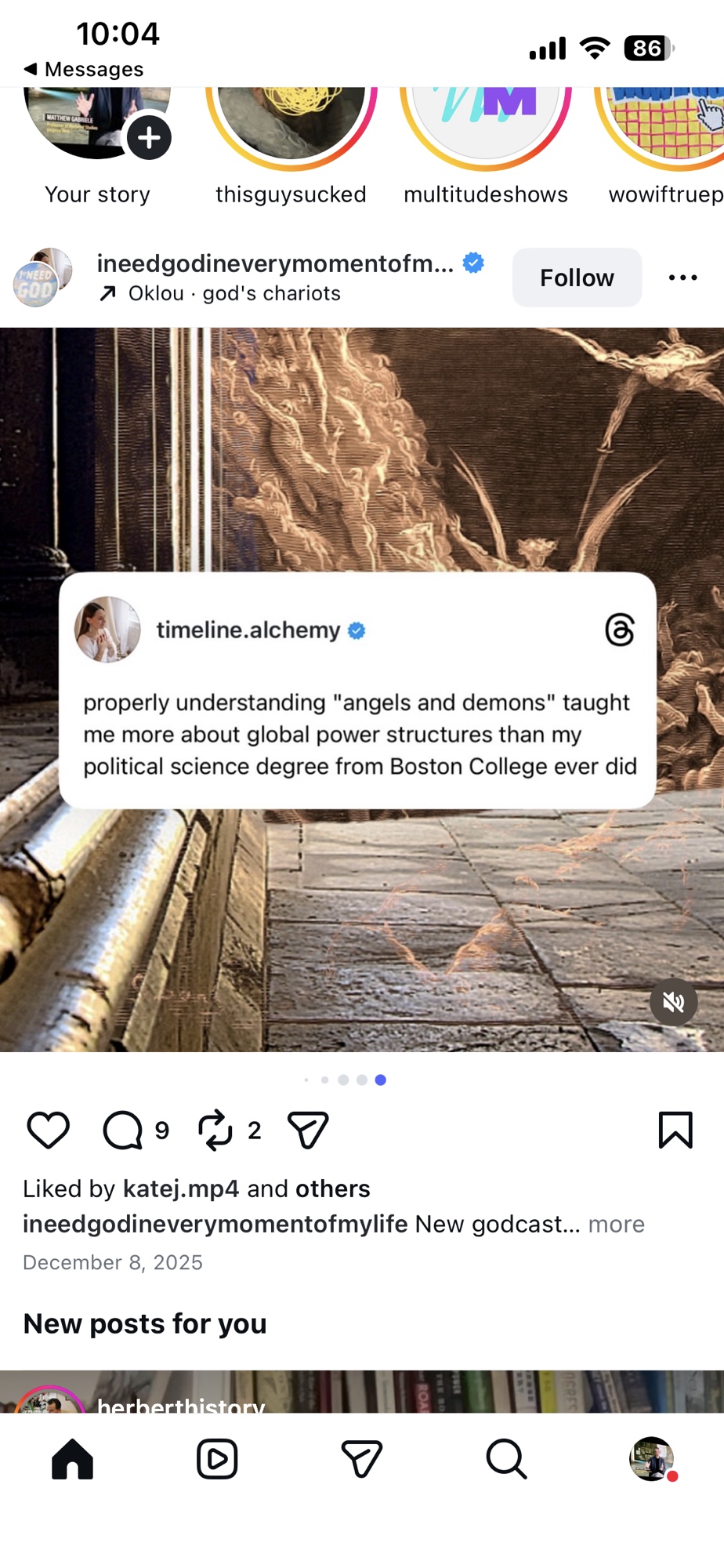Open multitudeshows story
Viewport: 724px width, 1568px height.
click(x=485, y=125)
